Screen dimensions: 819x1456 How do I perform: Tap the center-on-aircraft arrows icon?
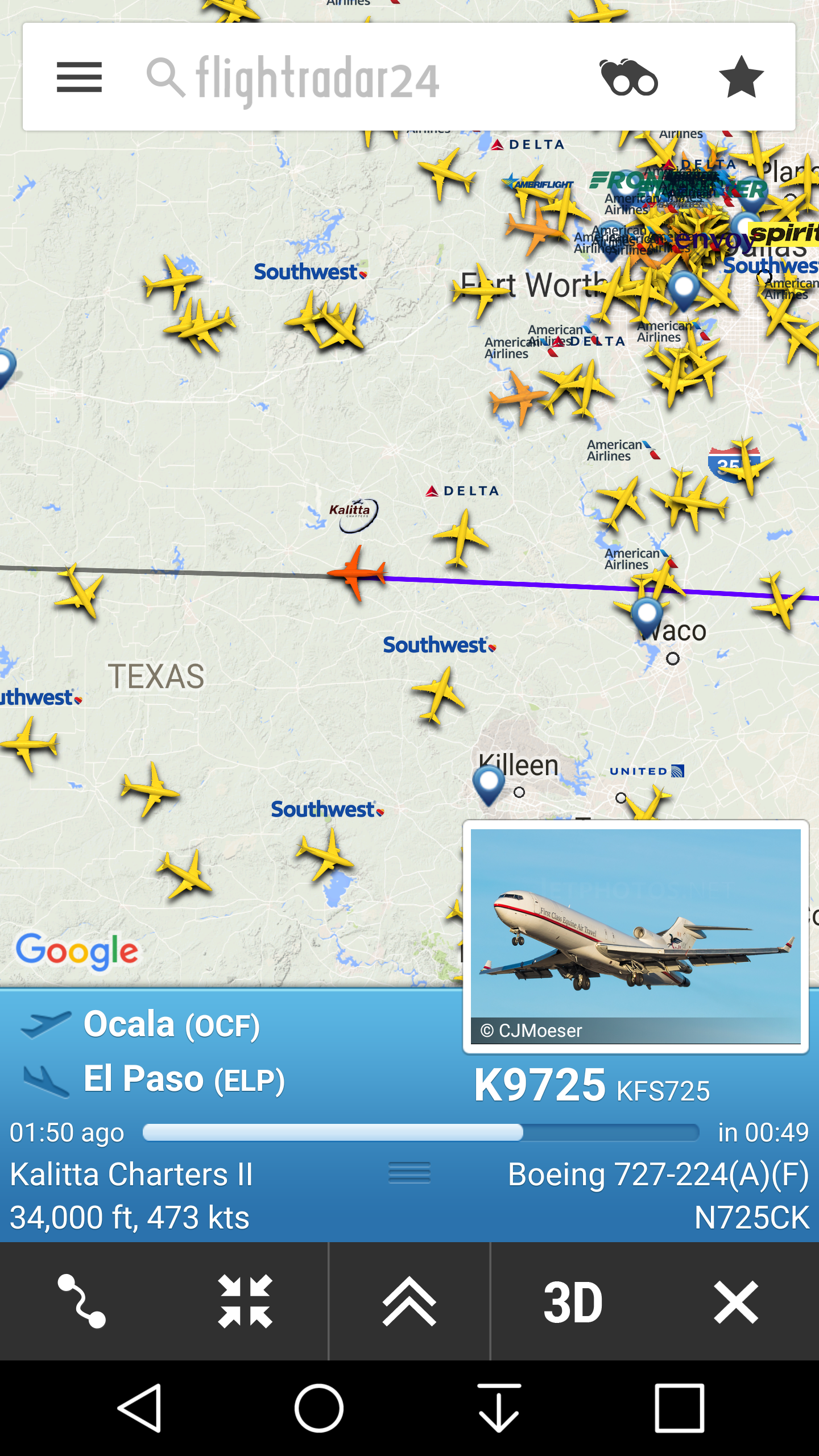245,1301
